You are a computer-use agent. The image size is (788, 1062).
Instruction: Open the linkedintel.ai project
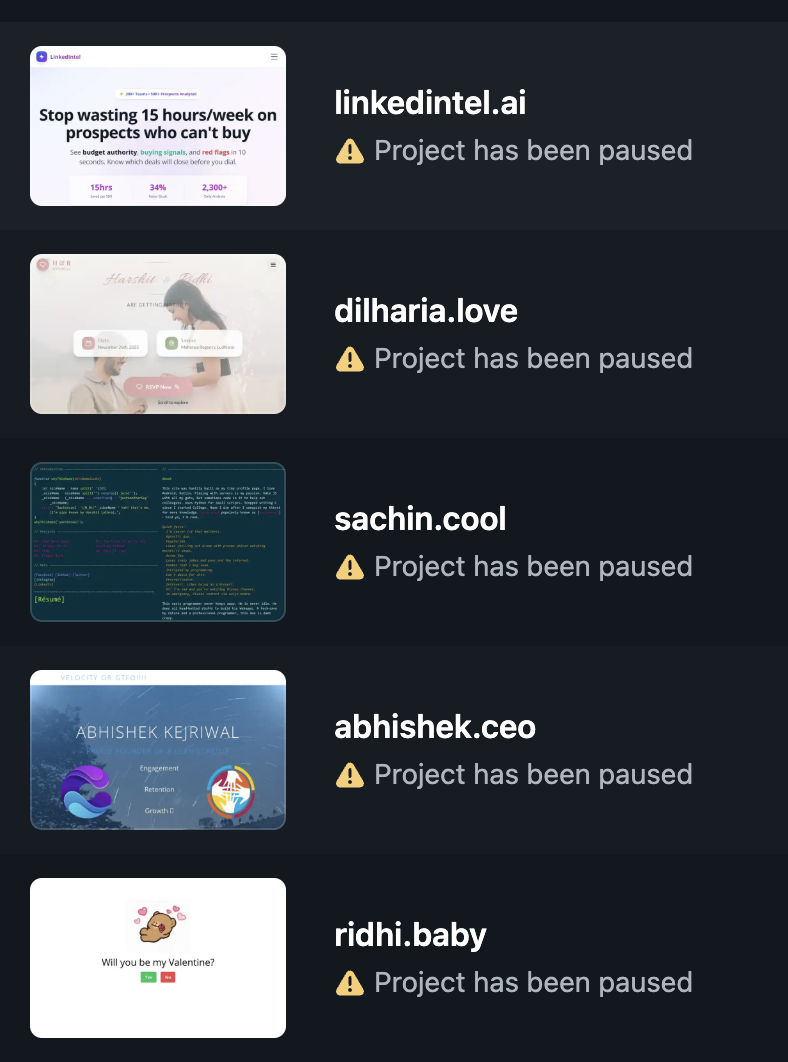pyautogui.click(x=430, y=103)
